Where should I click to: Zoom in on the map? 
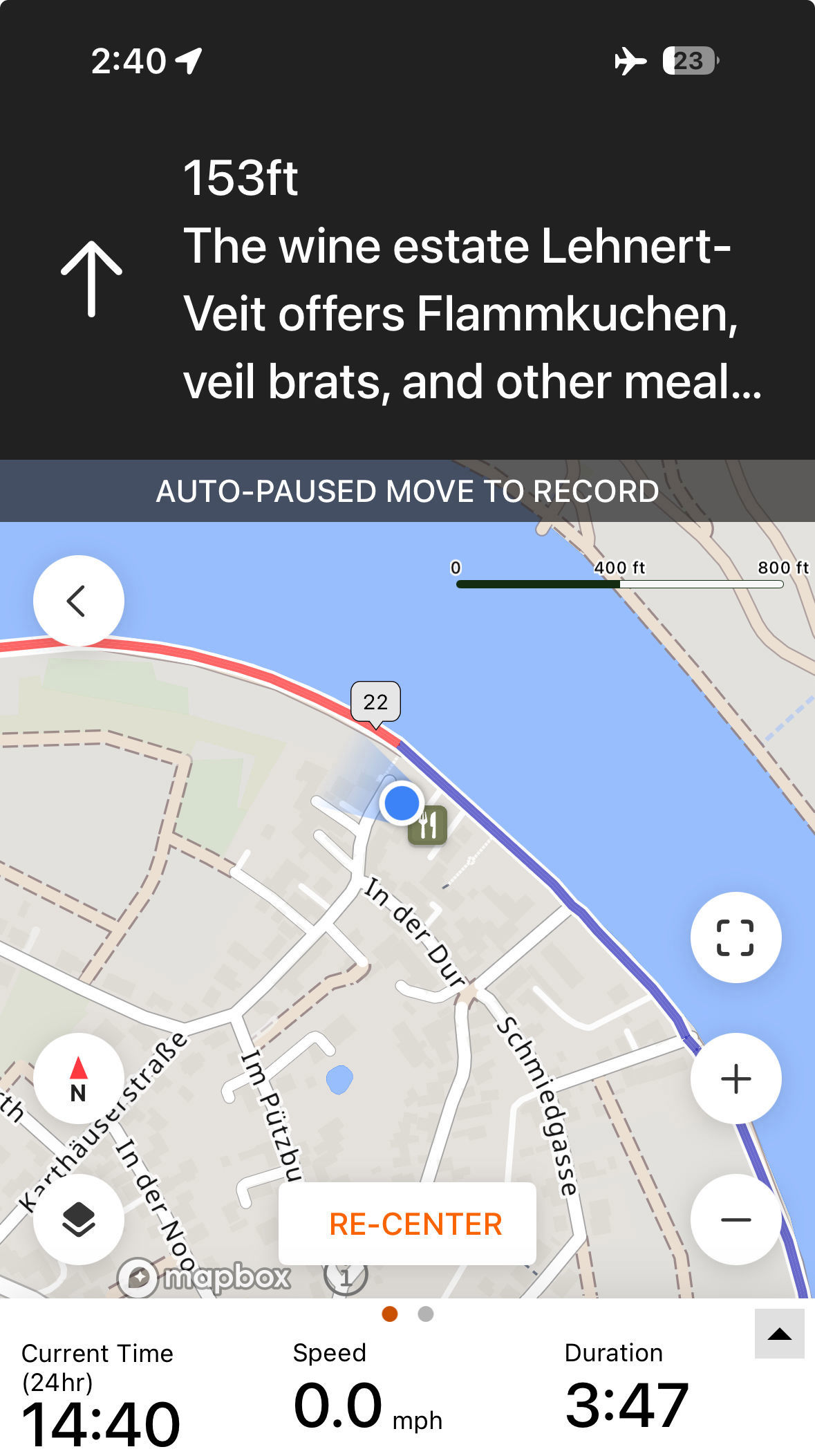(736, 1079)
